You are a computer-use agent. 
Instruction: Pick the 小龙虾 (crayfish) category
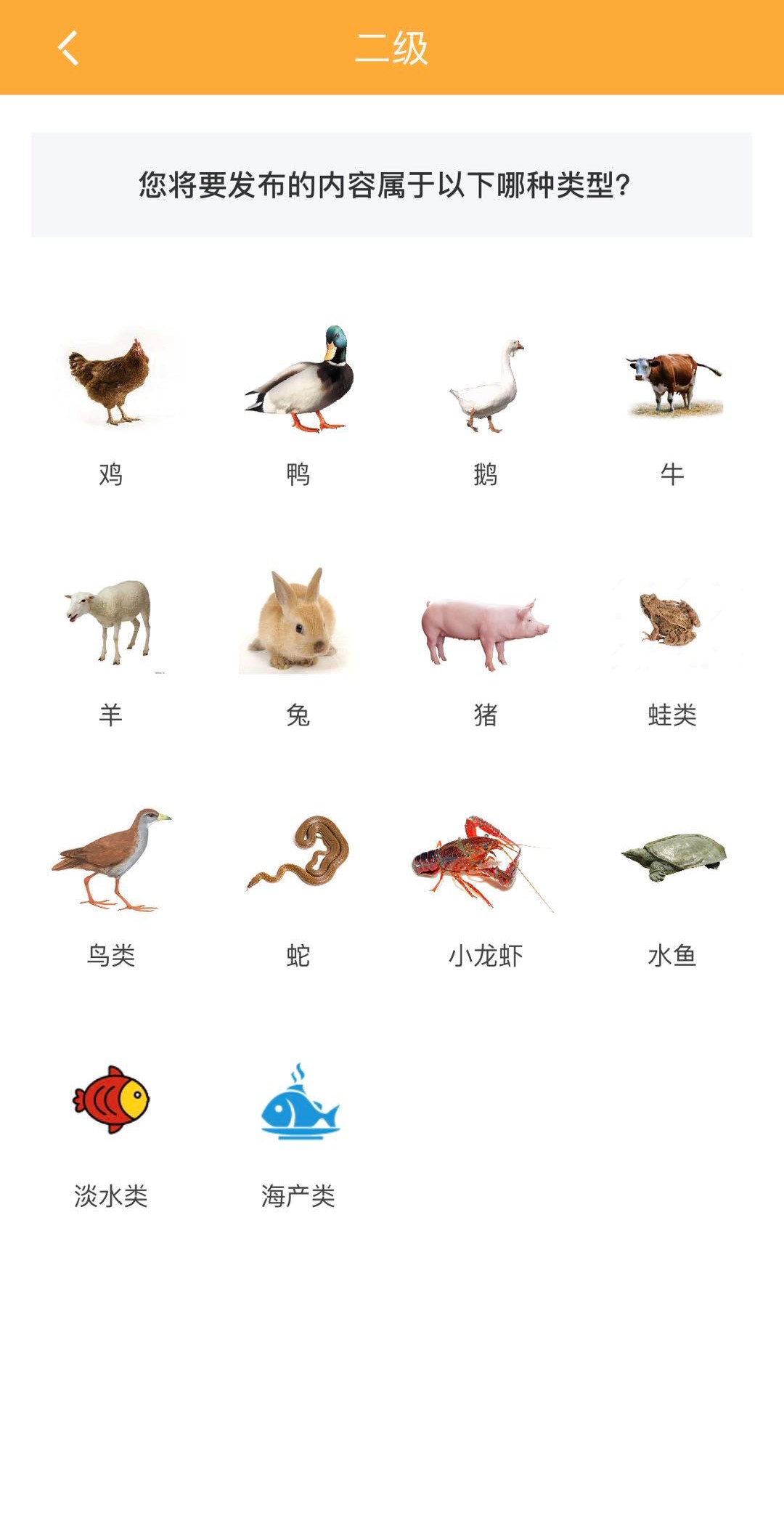click(x=485, y=886)
